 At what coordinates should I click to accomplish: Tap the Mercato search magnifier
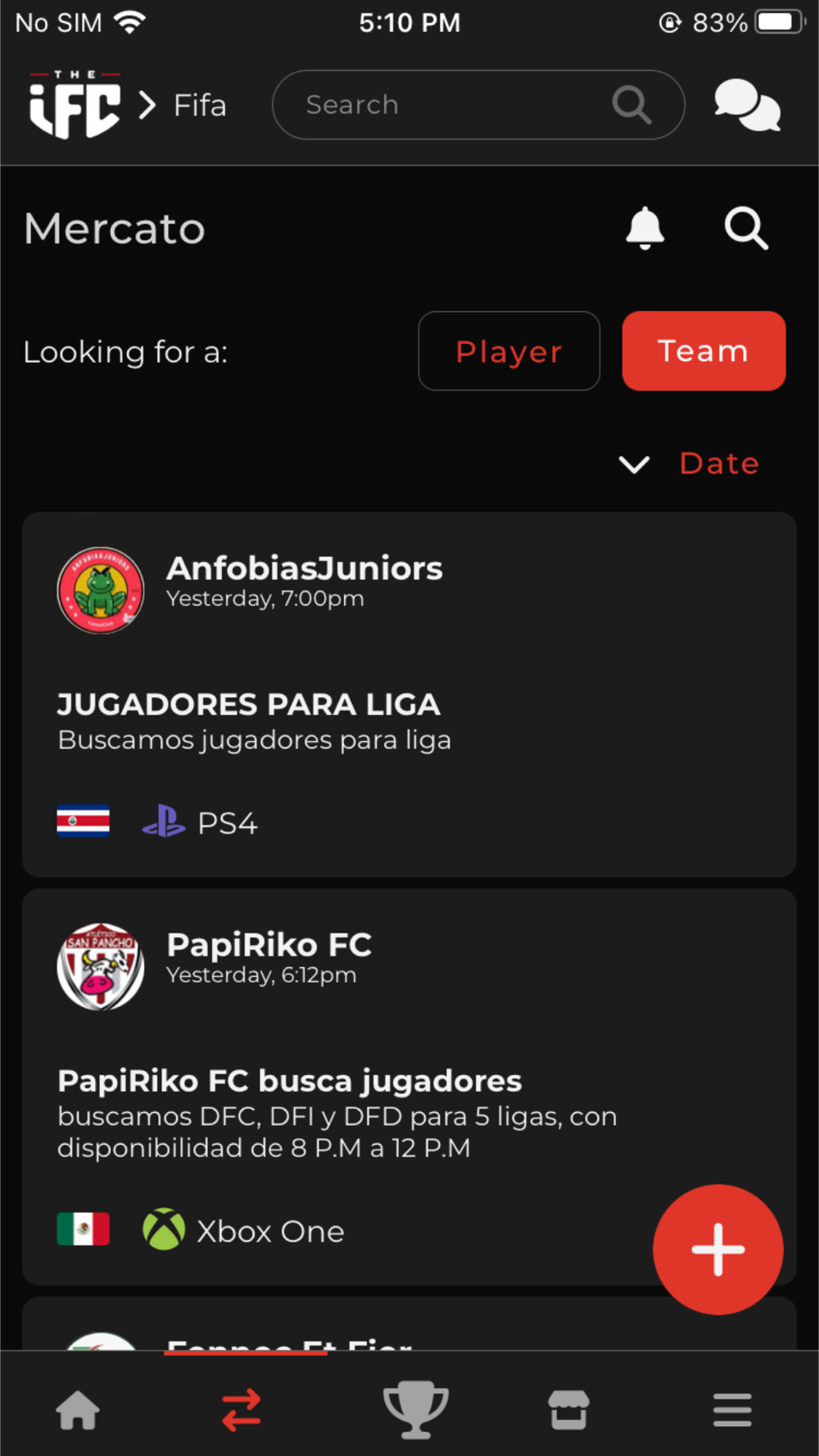click(x=746, y=228)
